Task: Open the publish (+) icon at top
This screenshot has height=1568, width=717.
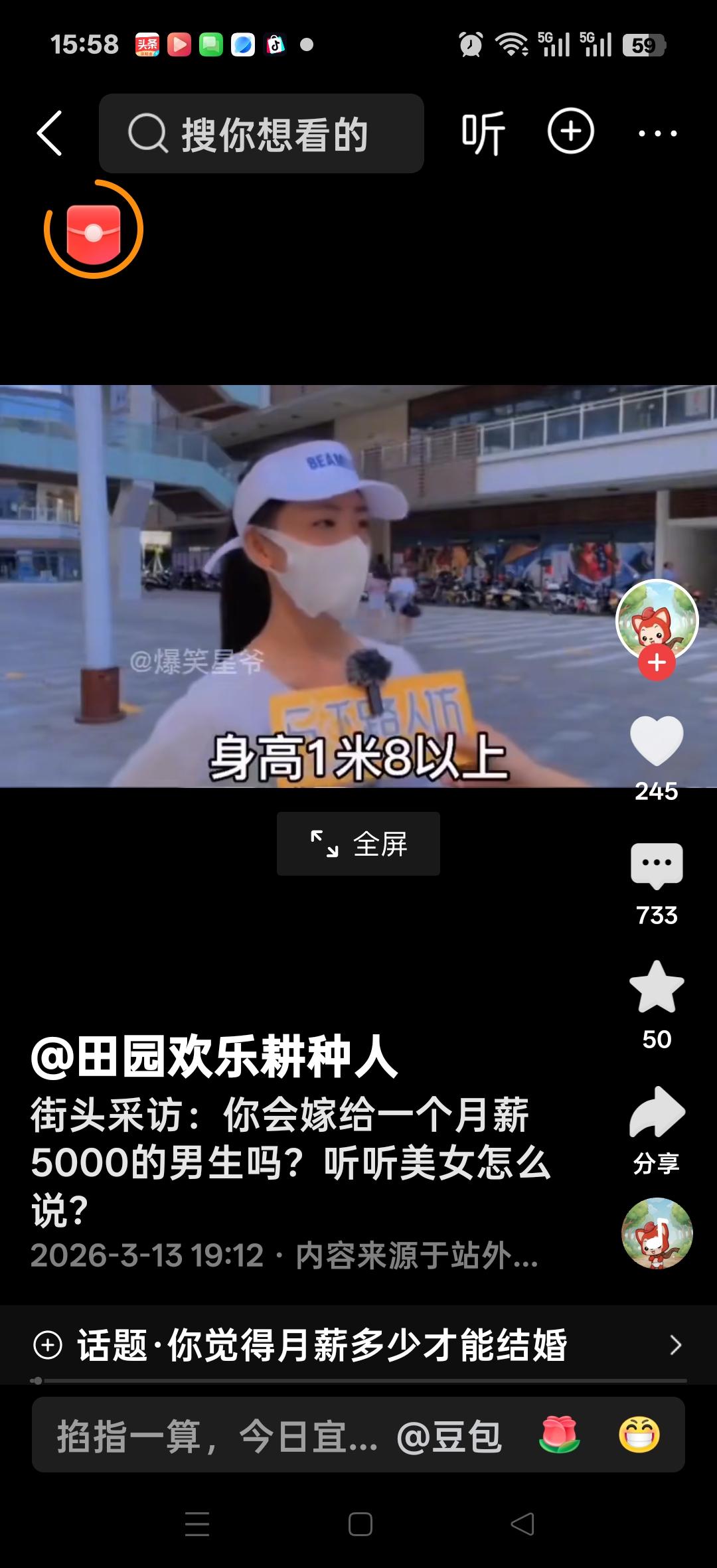Action: (570, 131)
